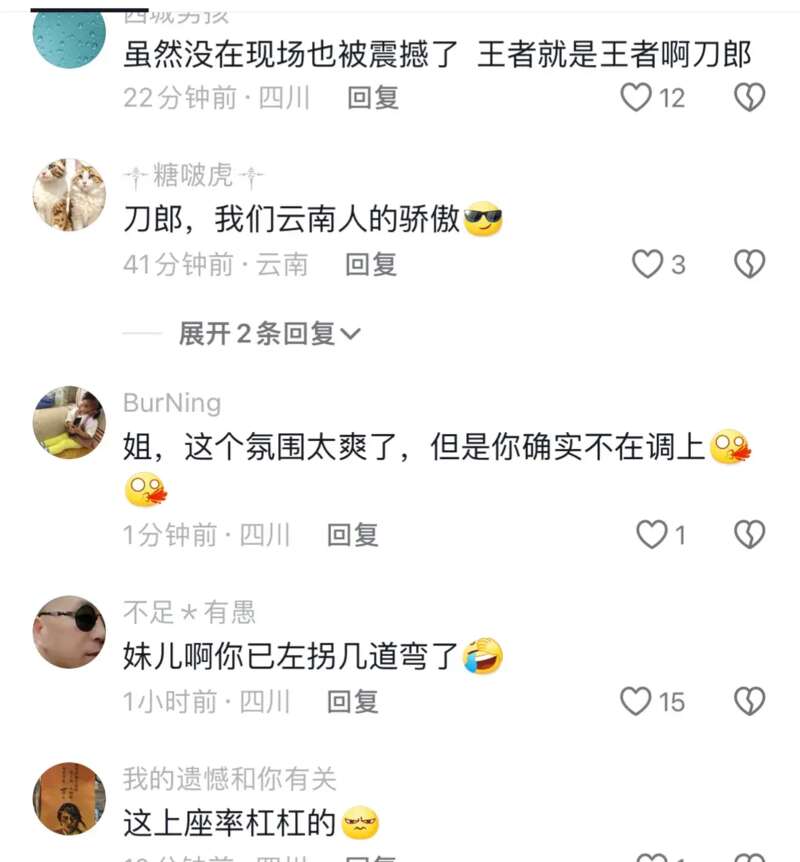Open the username BurNing
This screenshot has width=800, height=862.
[x=172, y=403]
